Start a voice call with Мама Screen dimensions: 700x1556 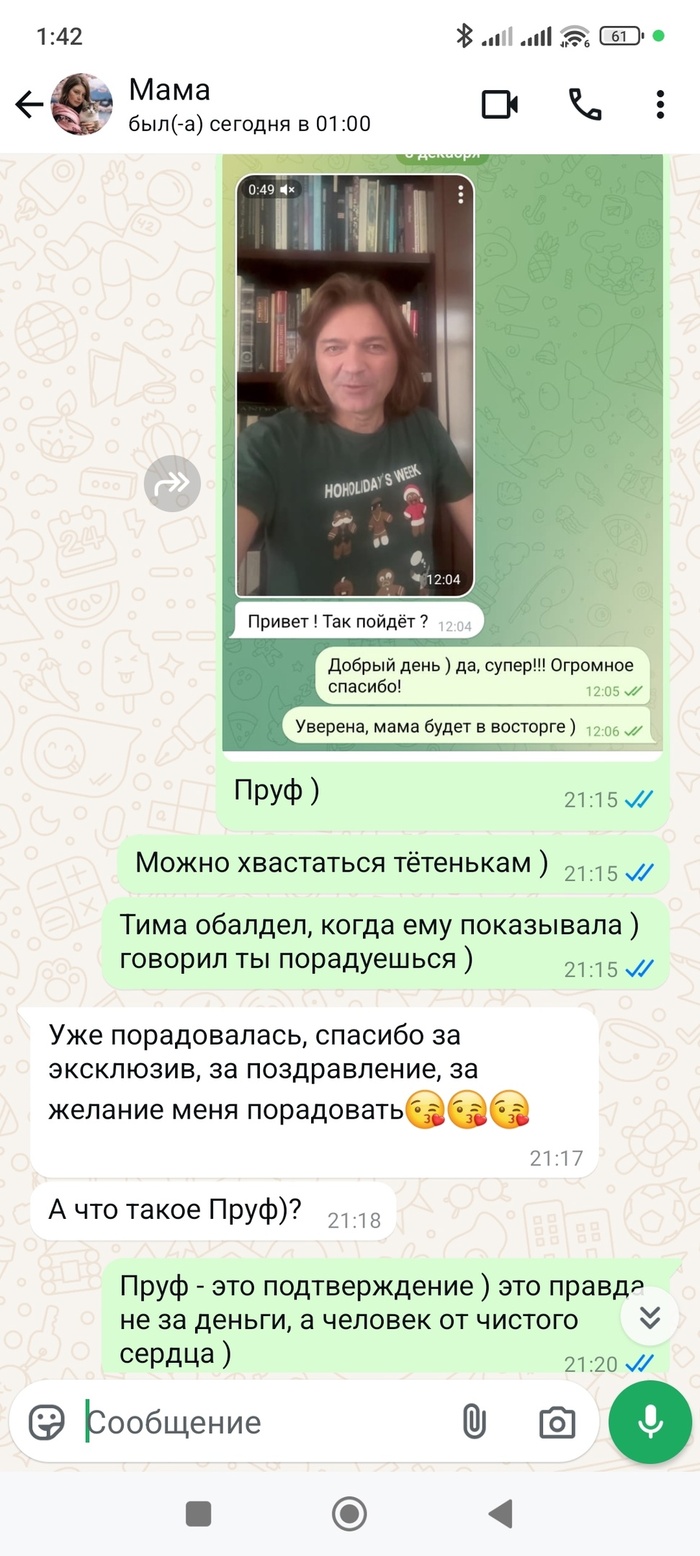tap(583, 104)
